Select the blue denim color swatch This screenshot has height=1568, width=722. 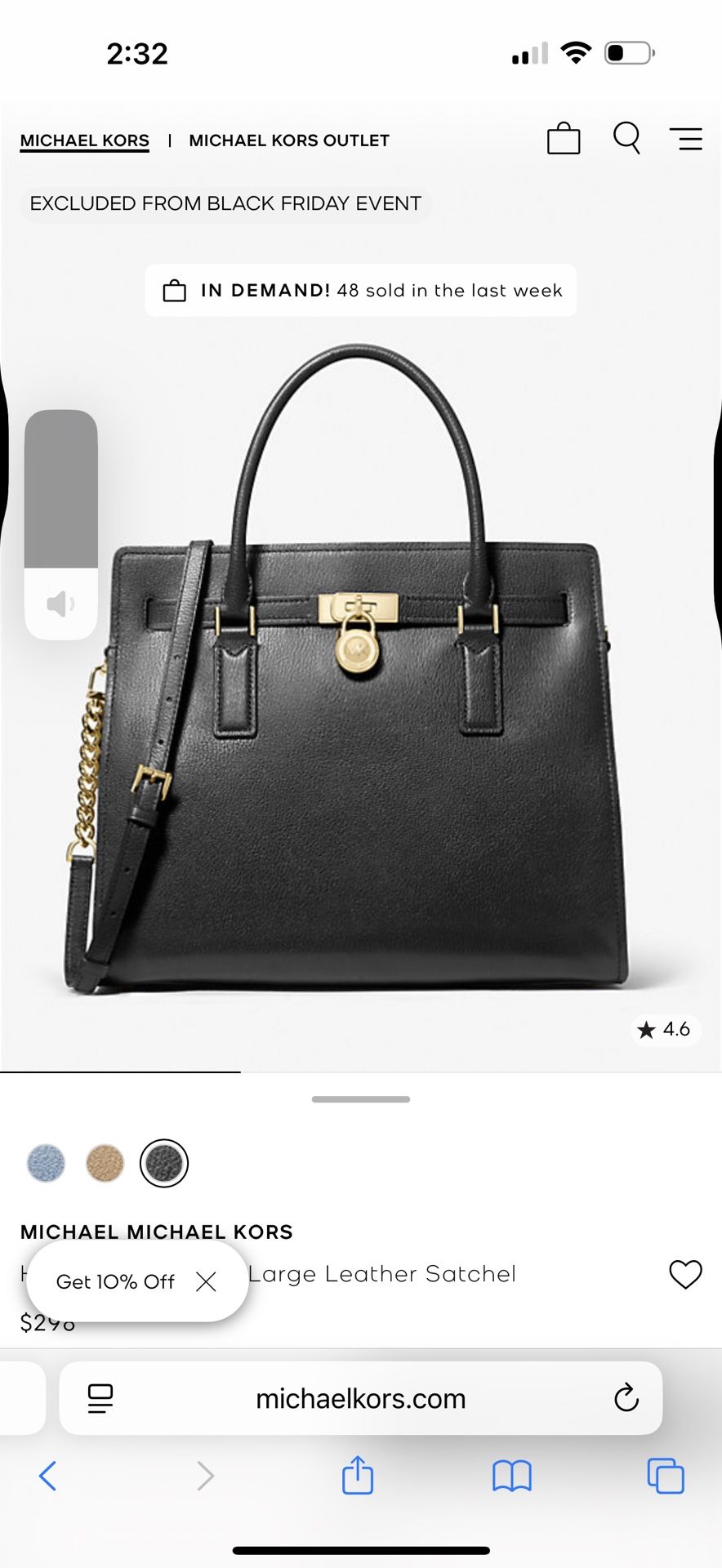tap(45, 1164)
